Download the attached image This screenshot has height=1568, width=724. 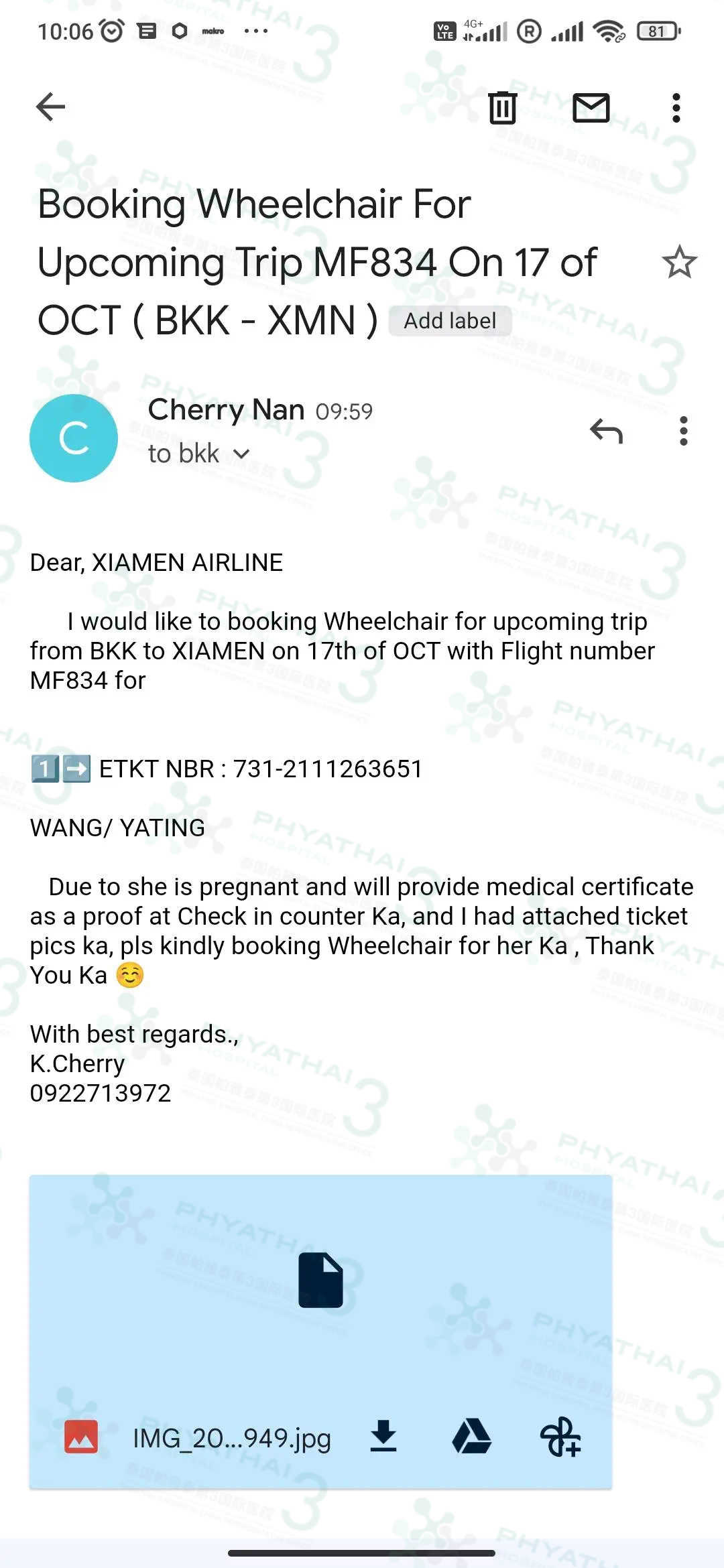pos(383,1436)
